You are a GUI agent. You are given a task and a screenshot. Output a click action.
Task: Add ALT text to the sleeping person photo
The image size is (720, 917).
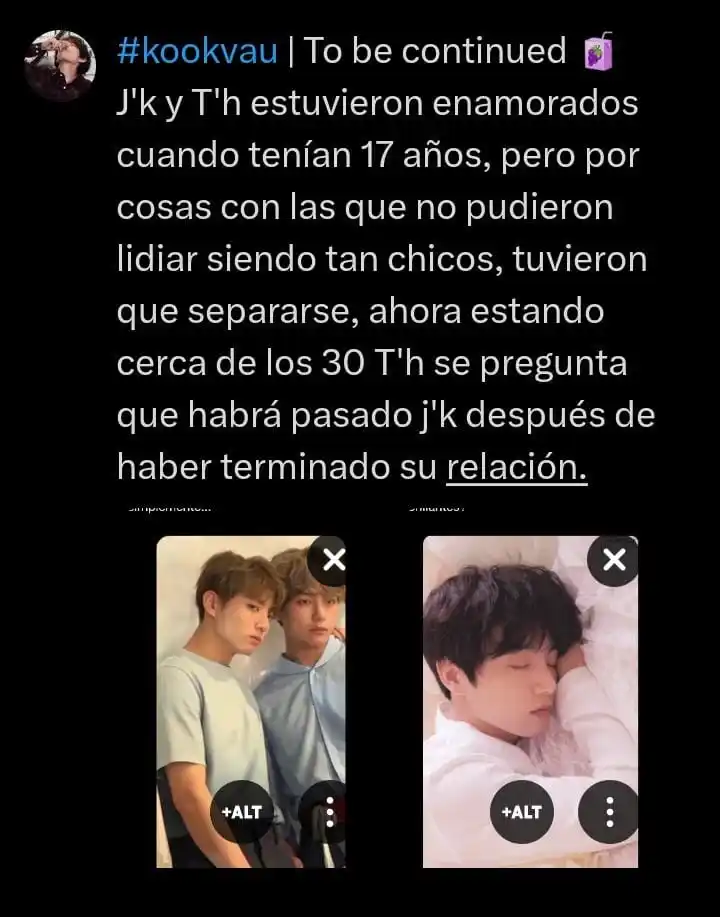tap(521, 811)
